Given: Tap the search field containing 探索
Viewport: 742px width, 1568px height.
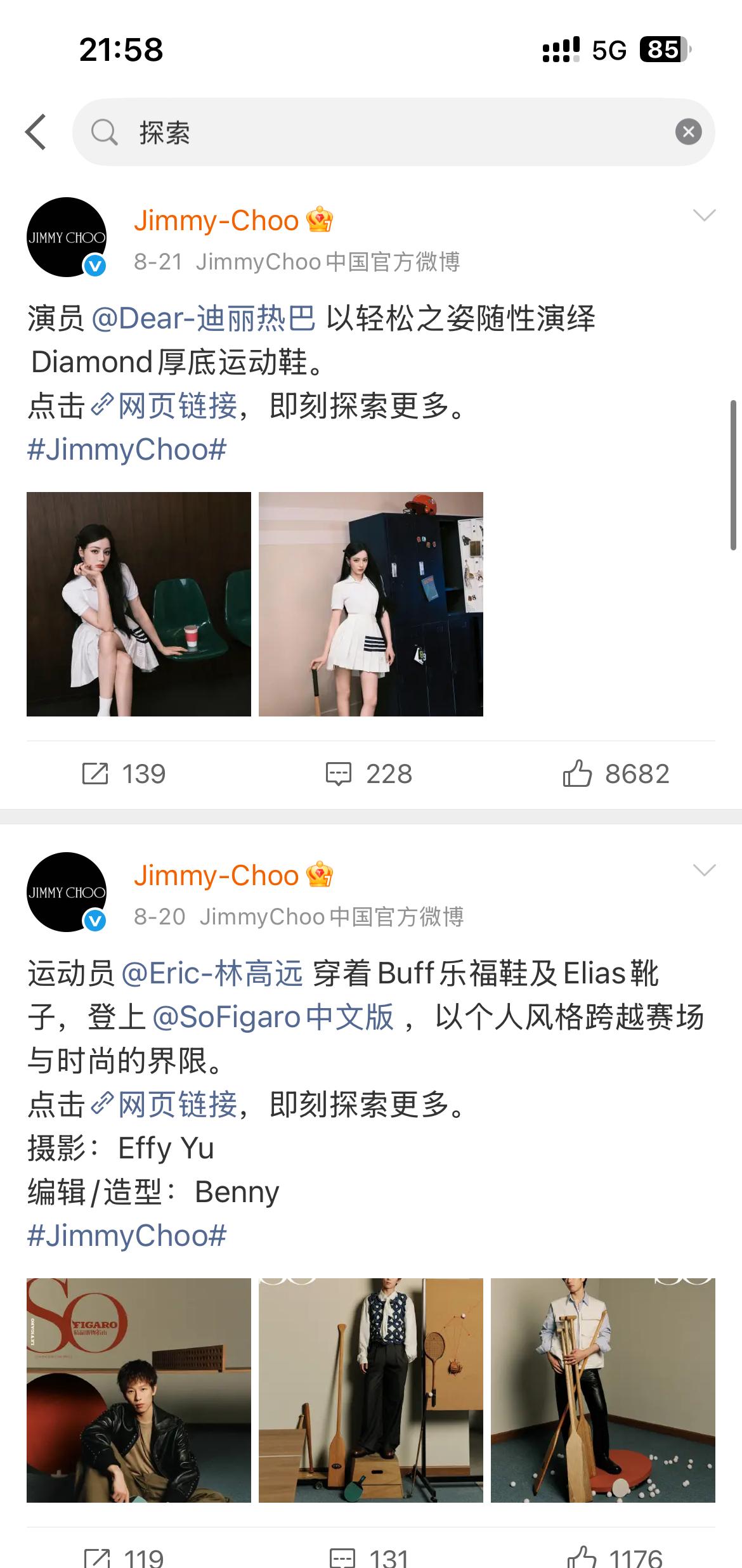Looking at the screenshot, I should pos(393,132).
